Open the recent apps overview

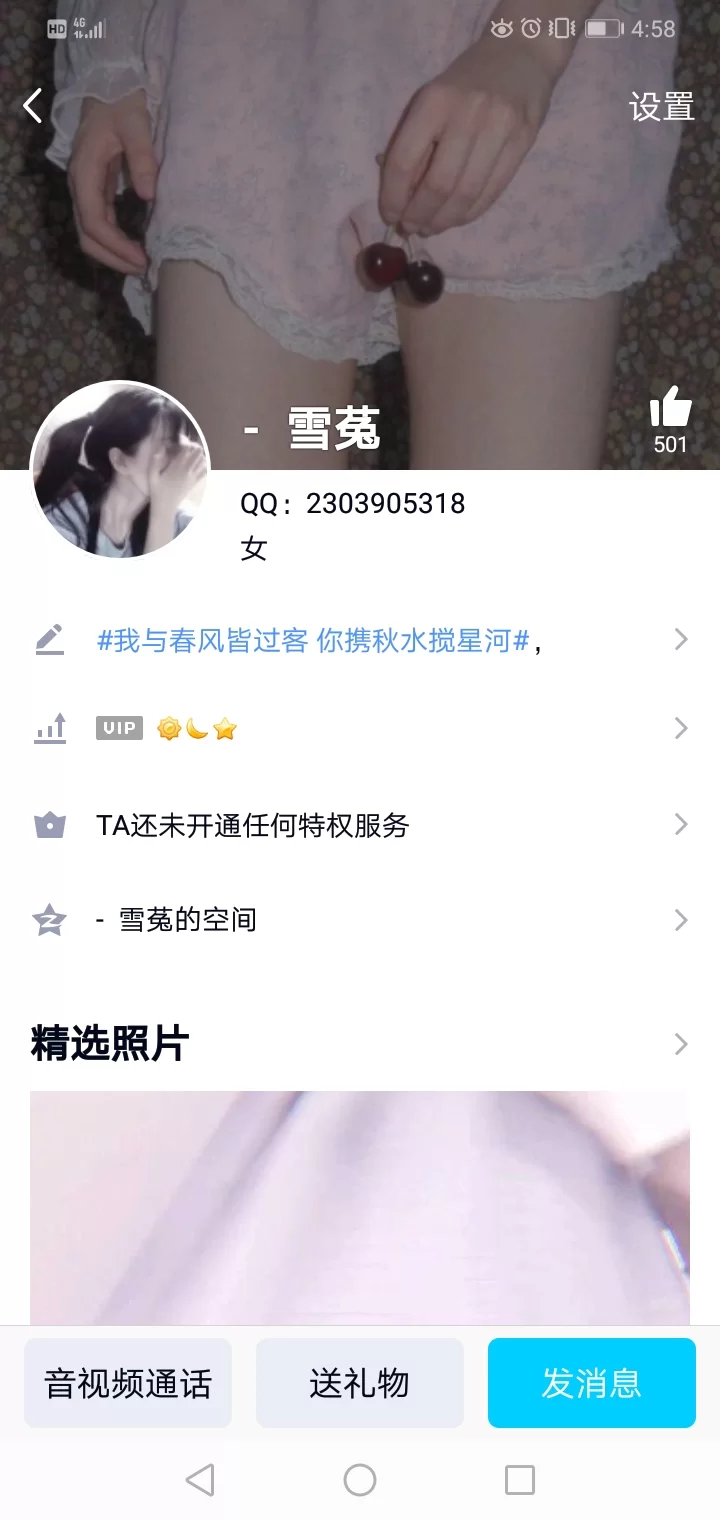click(x=519, y=1479)
